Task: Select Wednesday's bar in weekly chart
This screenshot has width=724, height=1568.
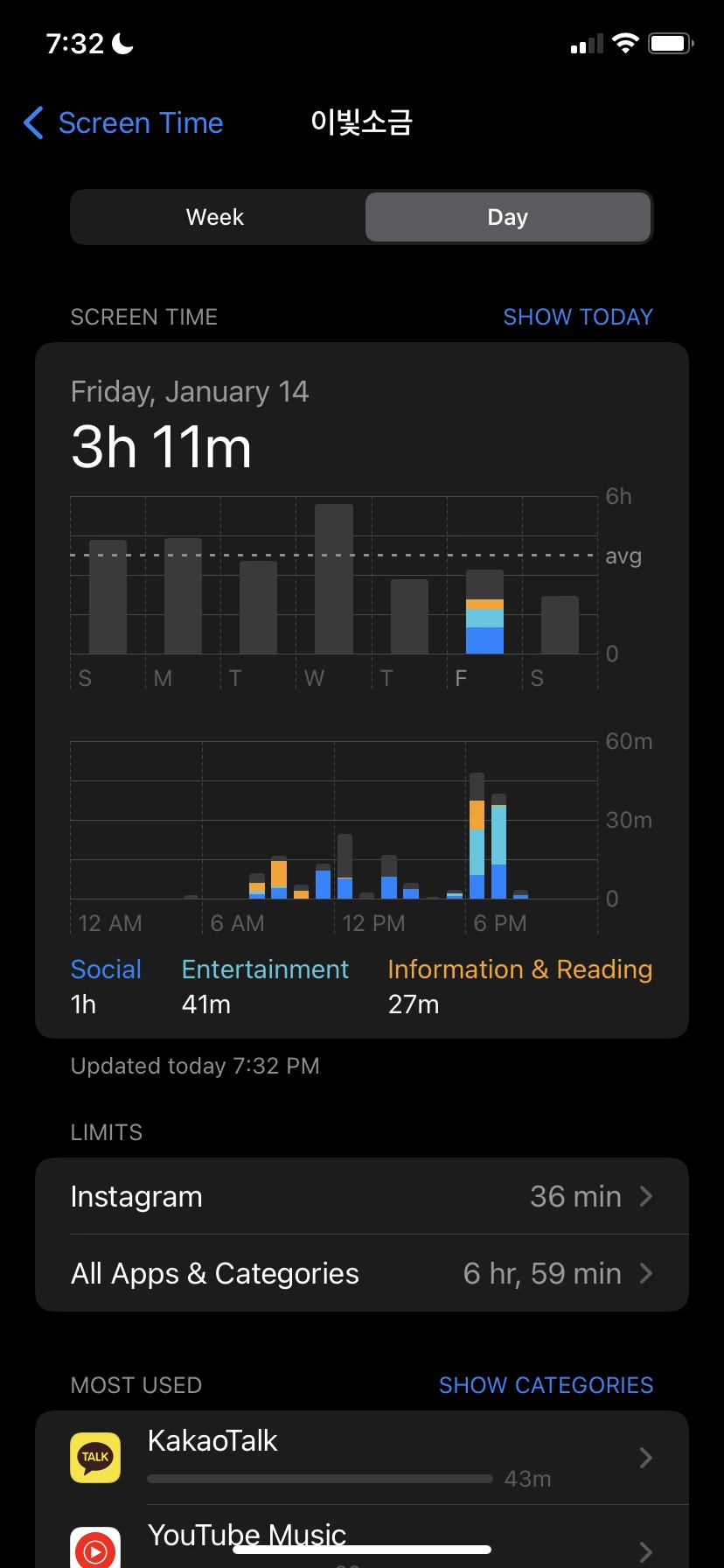Action: [x=334, y=579]
